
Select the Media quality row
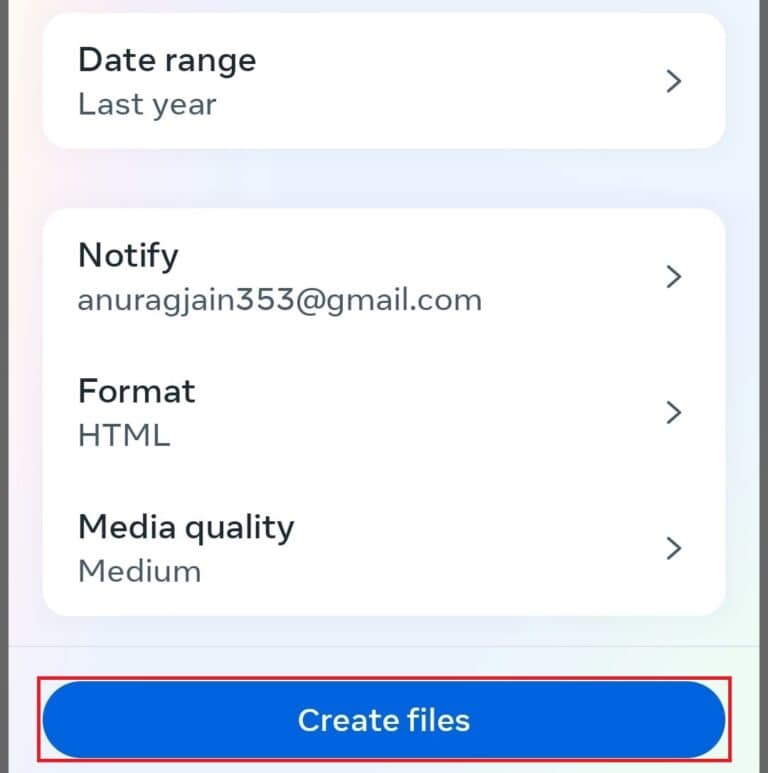tap(383, 548)
